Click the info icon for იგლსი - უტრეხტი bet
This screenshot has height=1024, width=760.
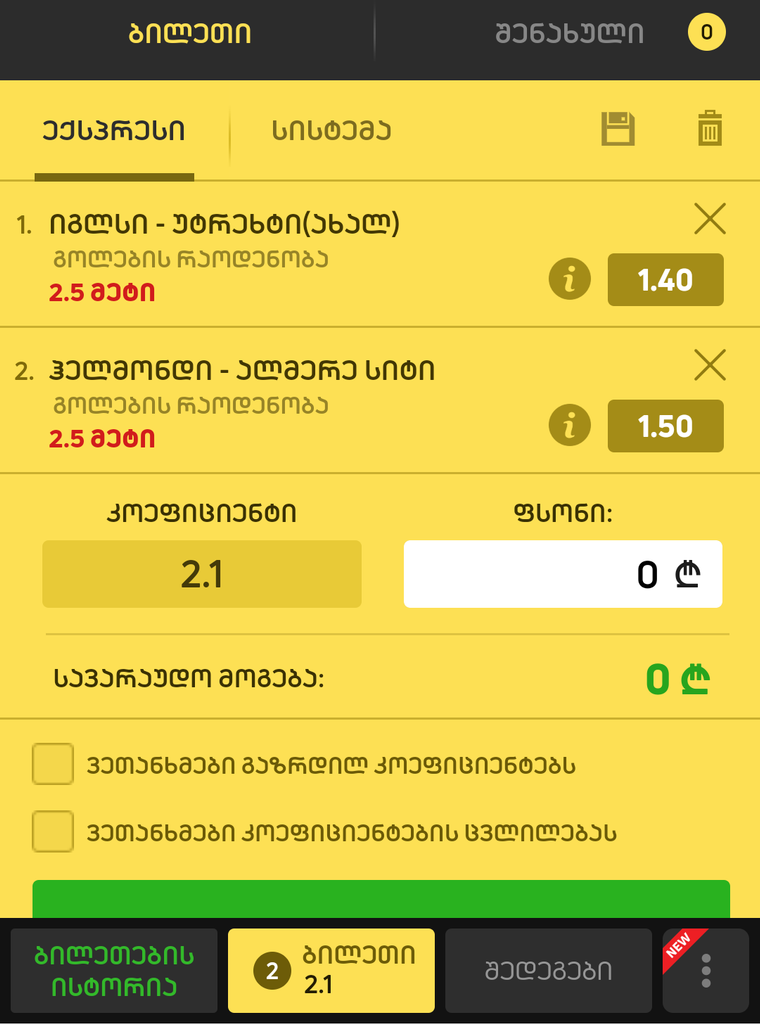(568, 280)
